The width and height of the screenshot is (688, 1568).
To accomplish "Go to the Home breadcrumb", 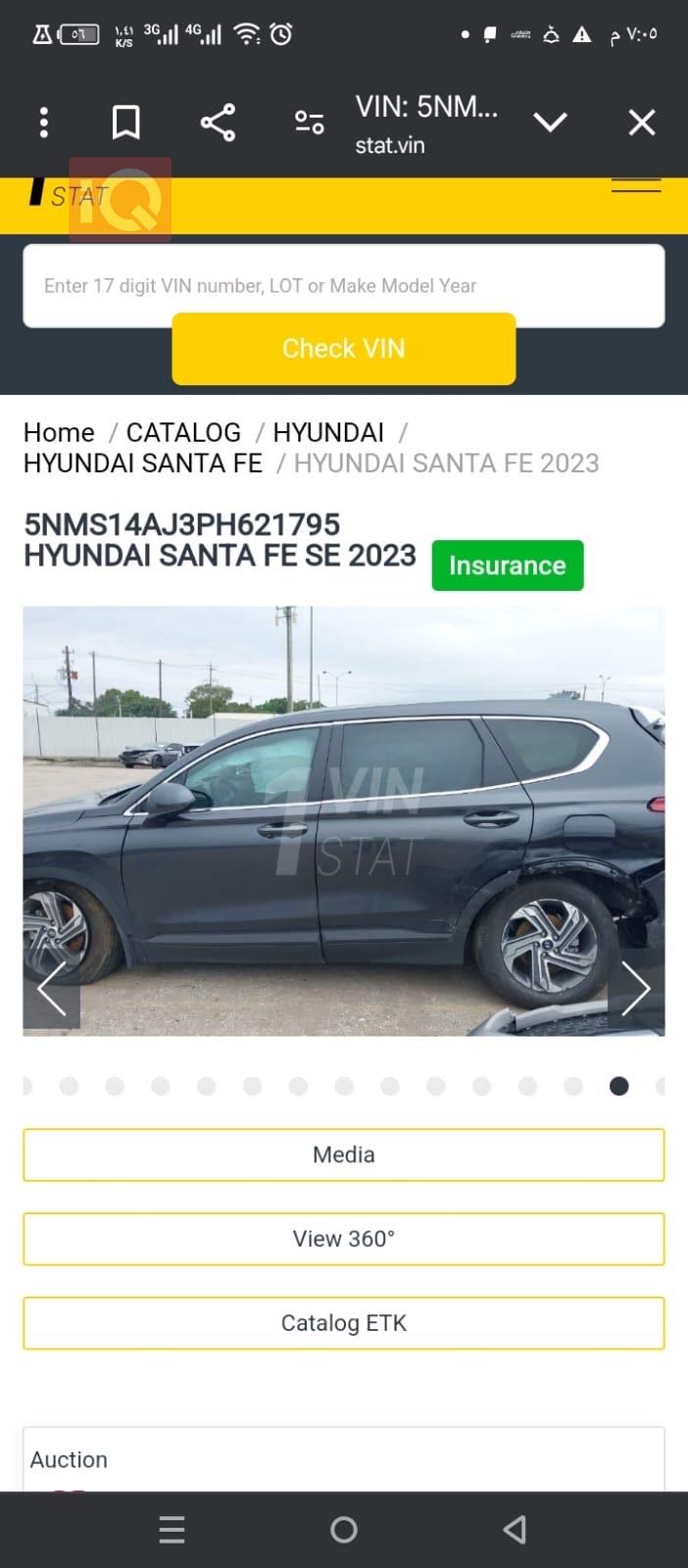I will (59, 432).
